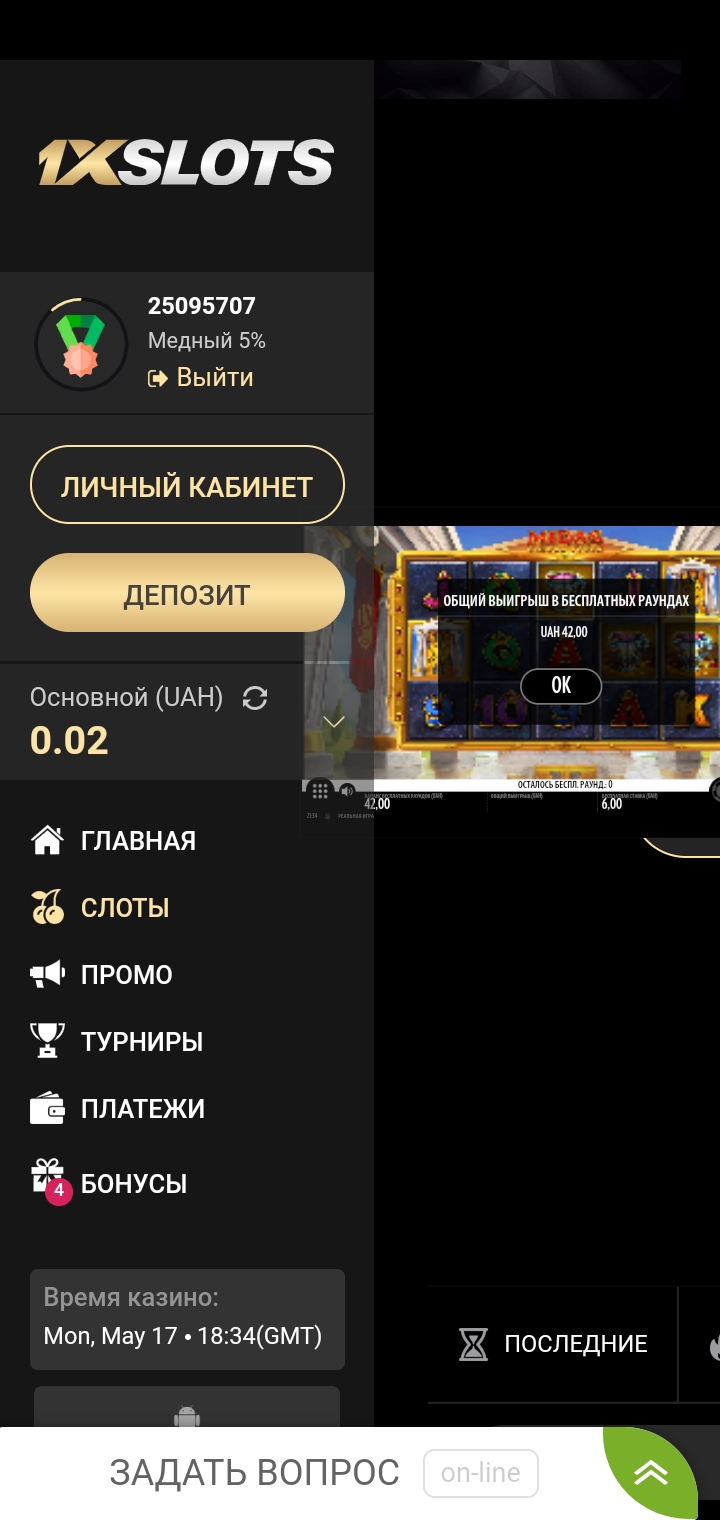Switch to the Последние tab
720x1520 pixels.
point(553,1343)
